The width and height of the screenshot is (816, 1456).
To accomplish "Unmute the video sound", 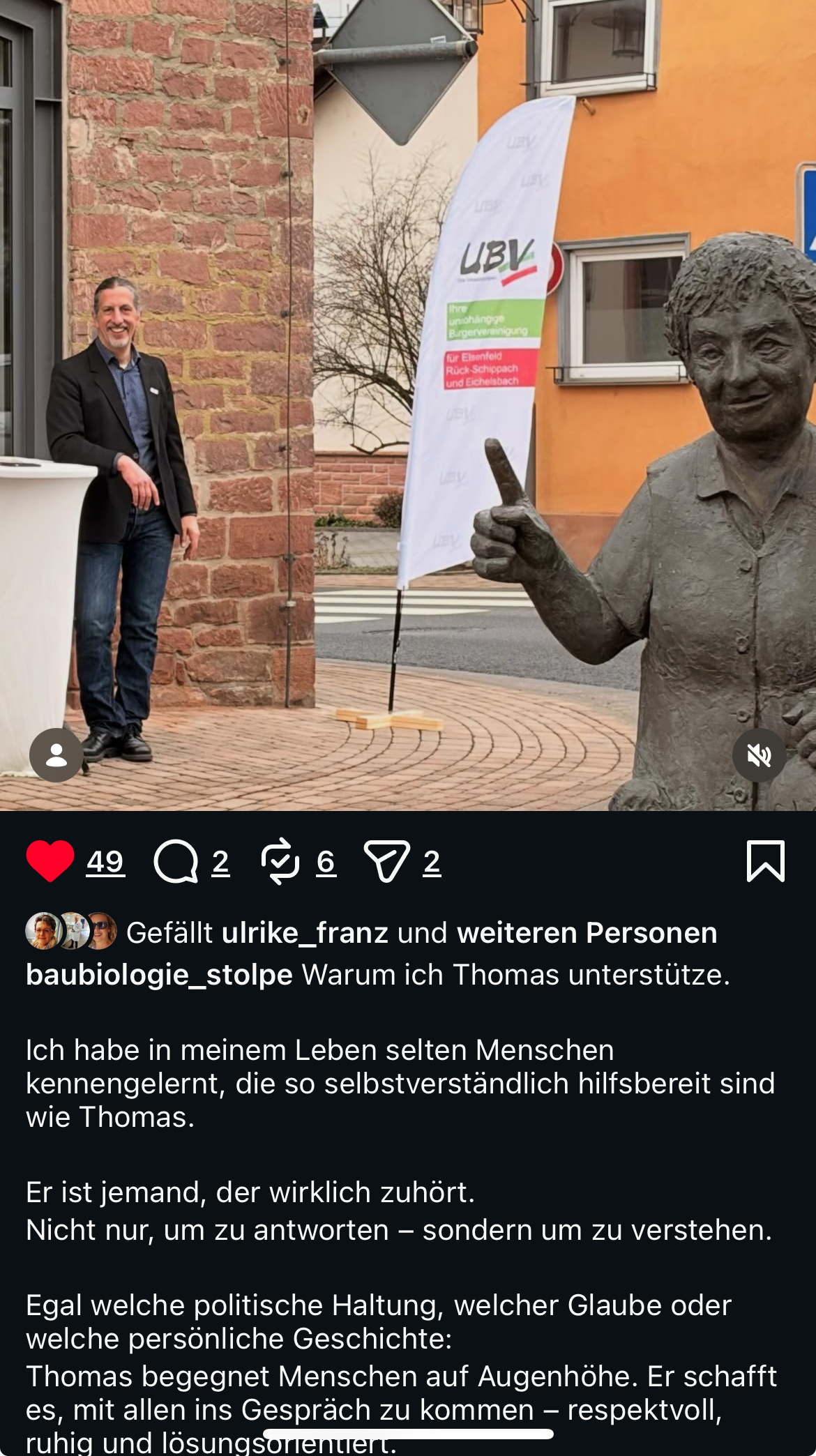I will 759,755.
